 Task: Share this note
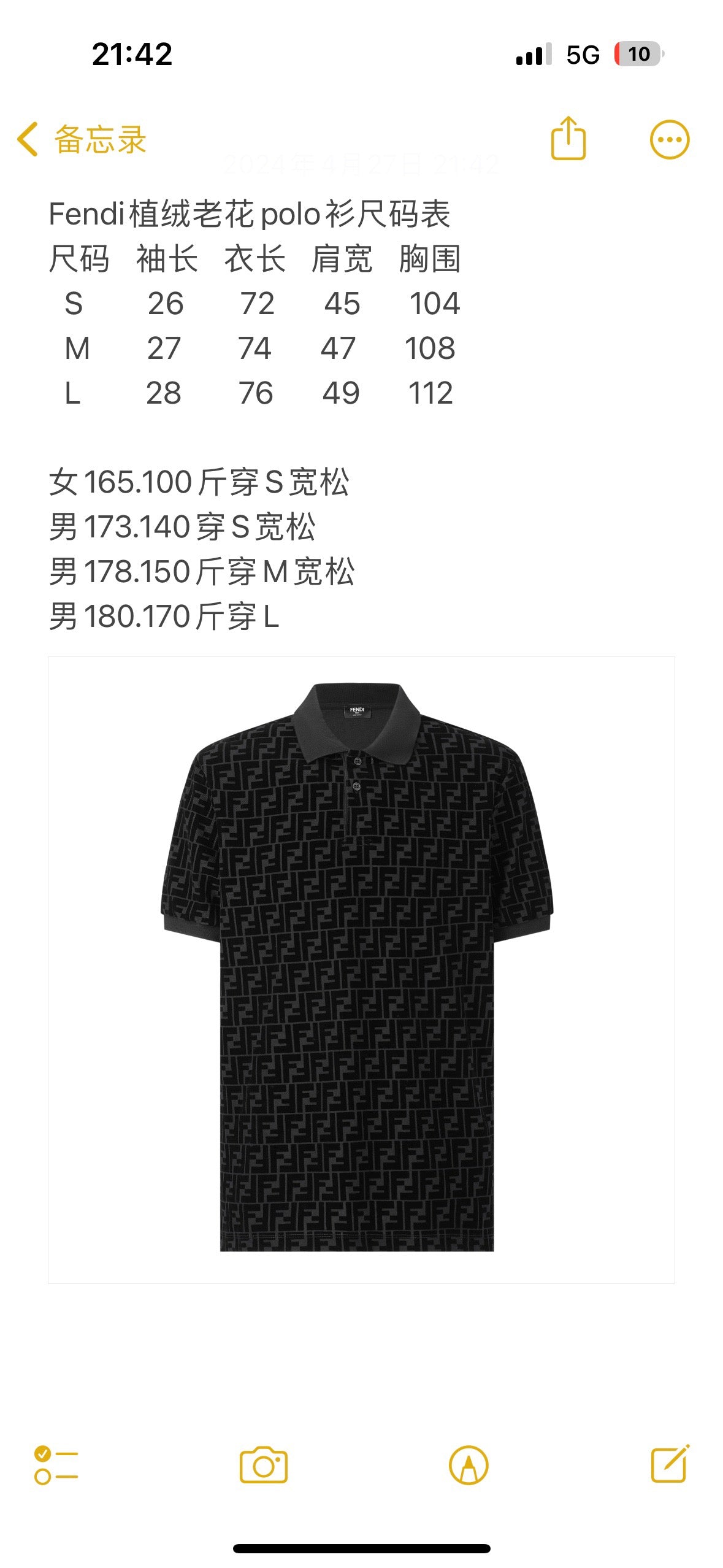point(568,139)
